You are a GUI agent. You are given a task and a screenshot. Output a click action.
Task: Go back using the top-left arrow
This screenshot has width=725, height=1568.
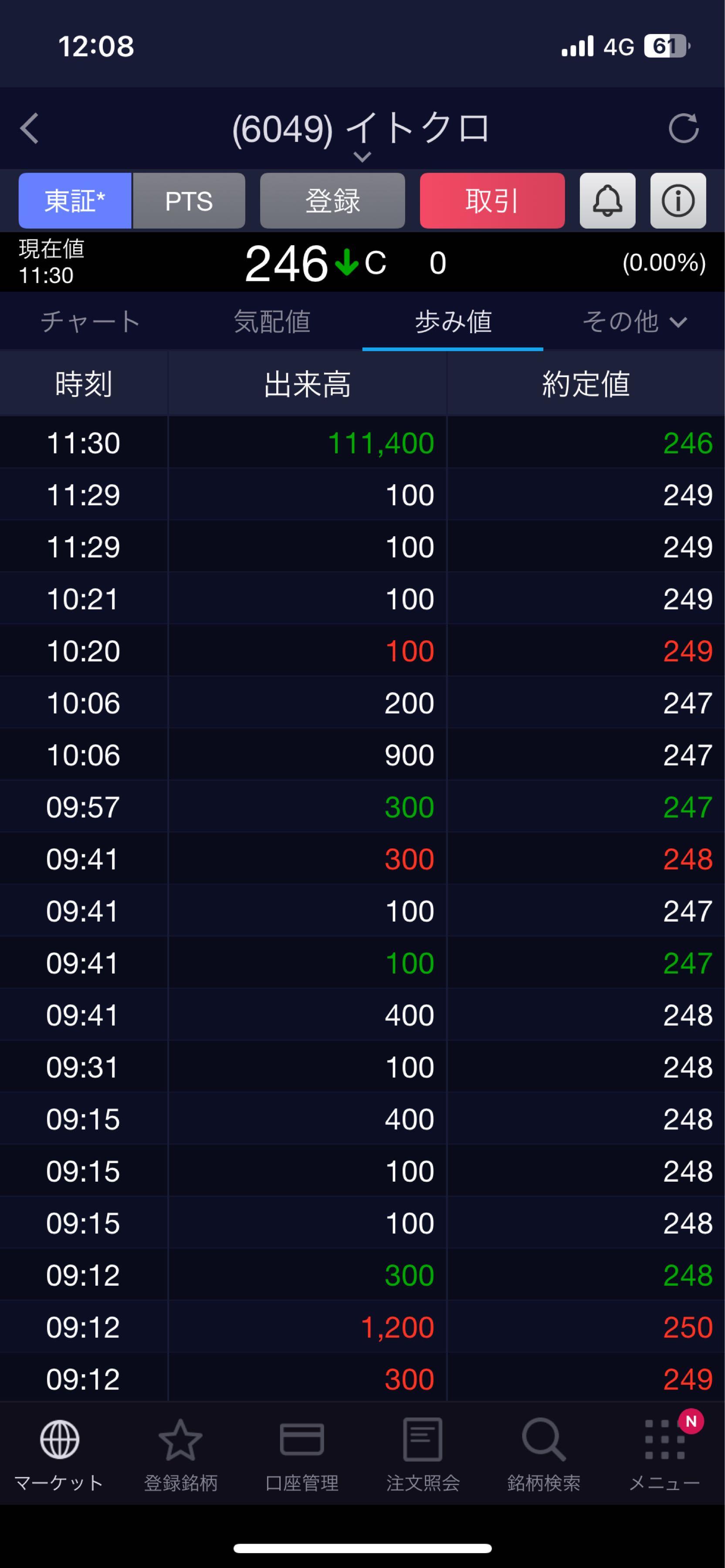tap(29, 128)
